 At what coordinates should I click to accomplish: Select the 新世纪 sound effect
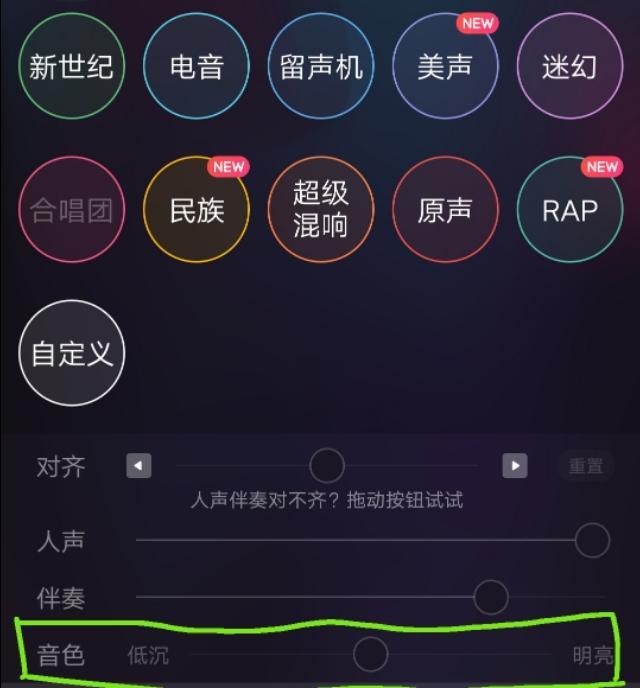(x=71, y=67)
